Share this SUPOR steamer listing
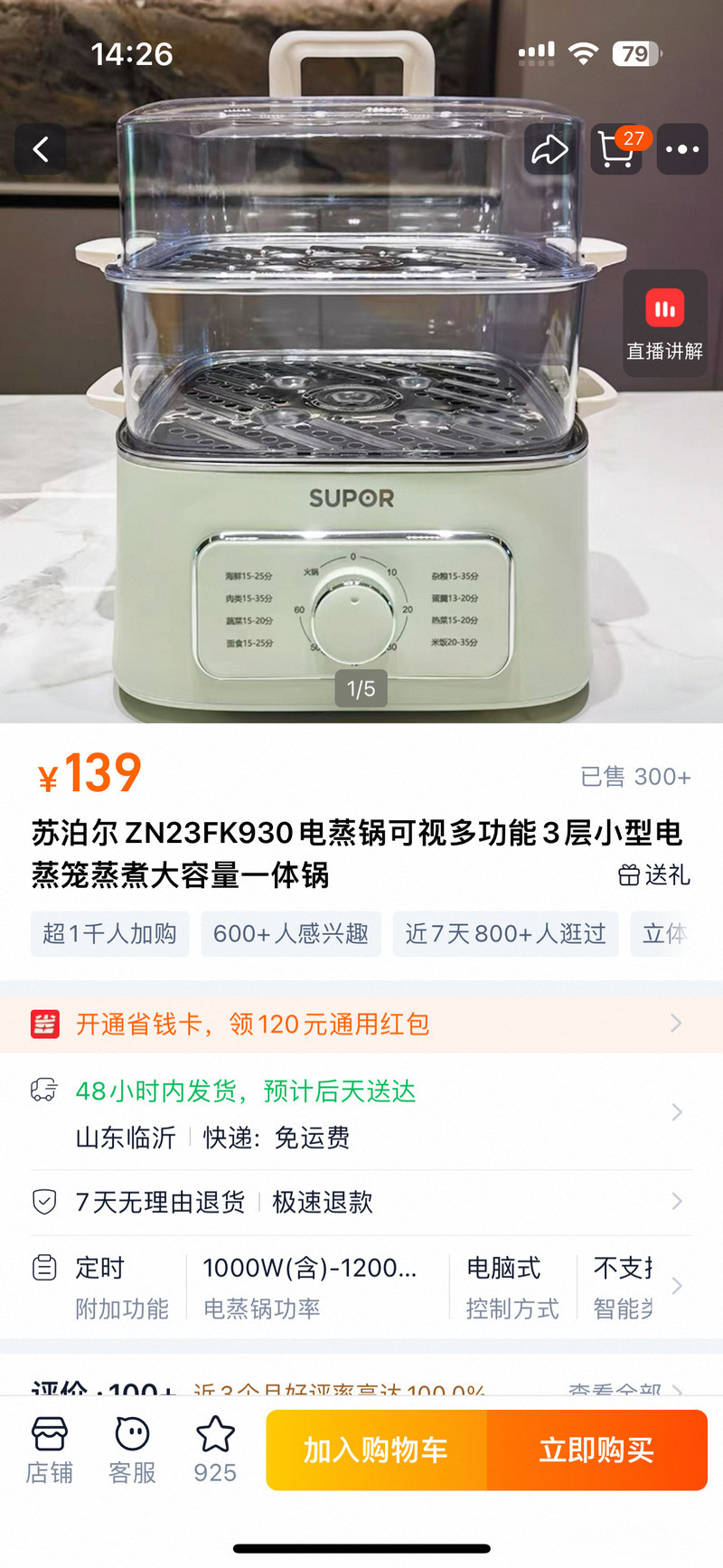This screenshot has width=723, height=1568. click(x=549, y=149)
